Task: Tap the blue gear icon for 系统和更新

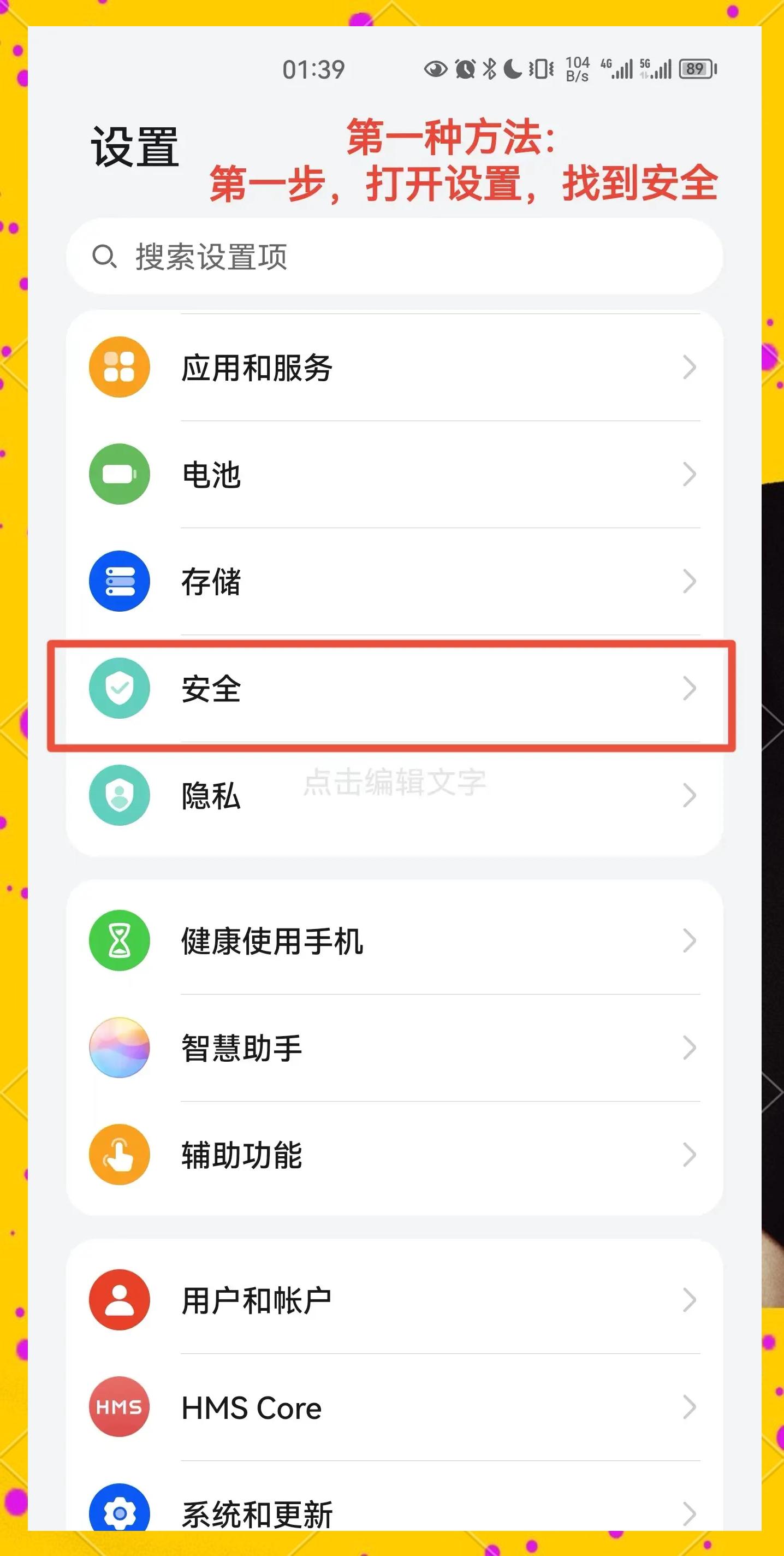Action: [119, 1513]
